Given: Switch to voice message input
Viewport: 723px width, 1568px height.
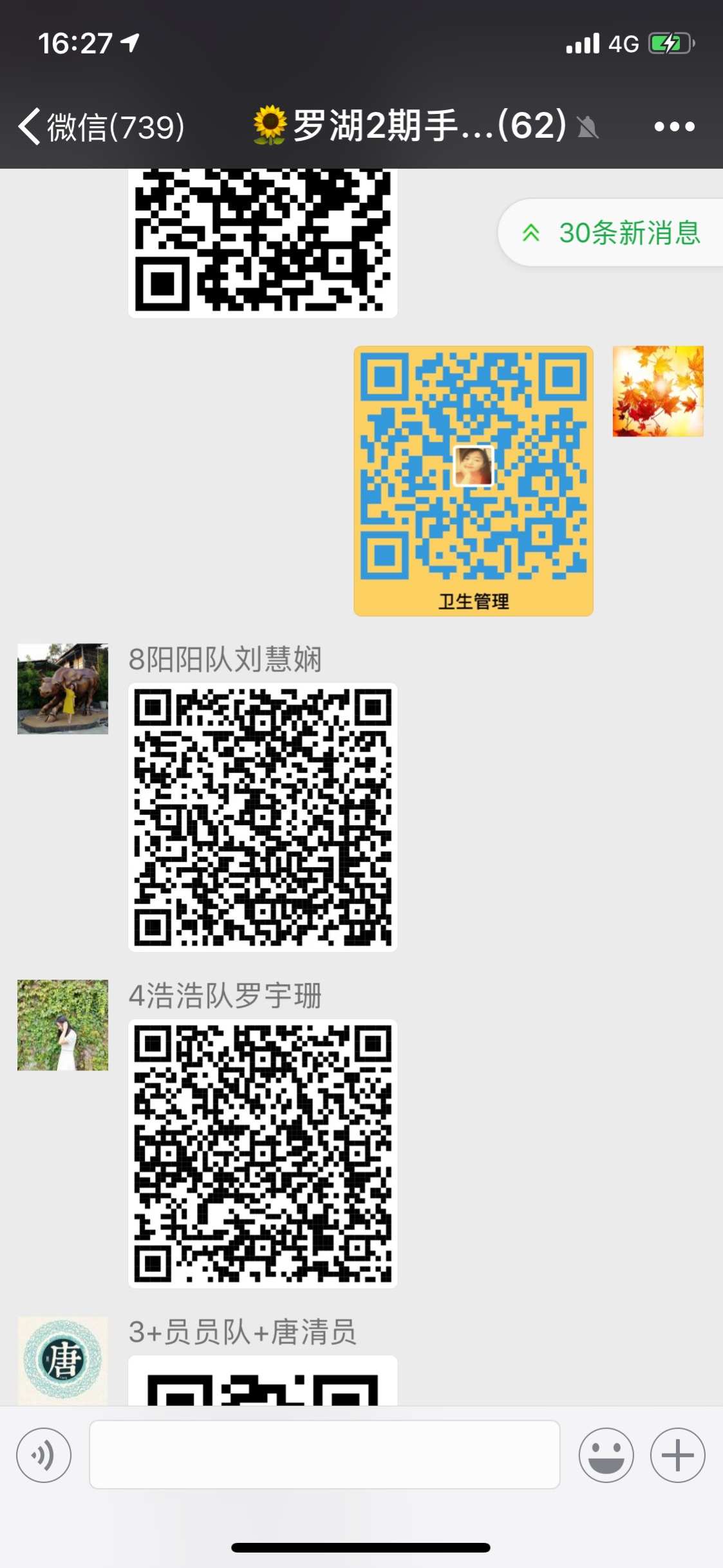Looking at the screenshot, I should 44,1455.
